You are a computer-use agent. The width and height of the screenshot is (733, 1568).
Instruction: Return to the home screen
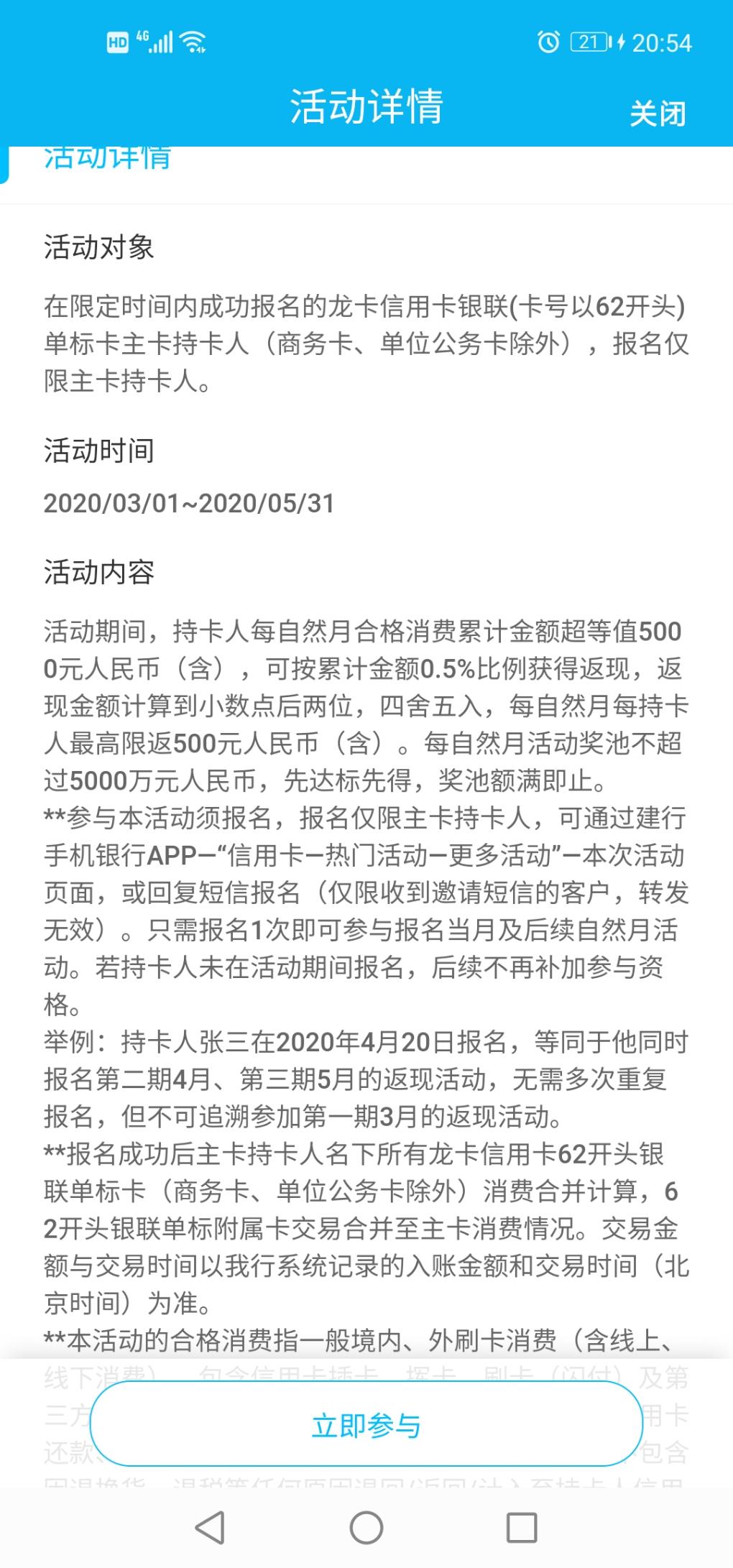[366, 1528]
